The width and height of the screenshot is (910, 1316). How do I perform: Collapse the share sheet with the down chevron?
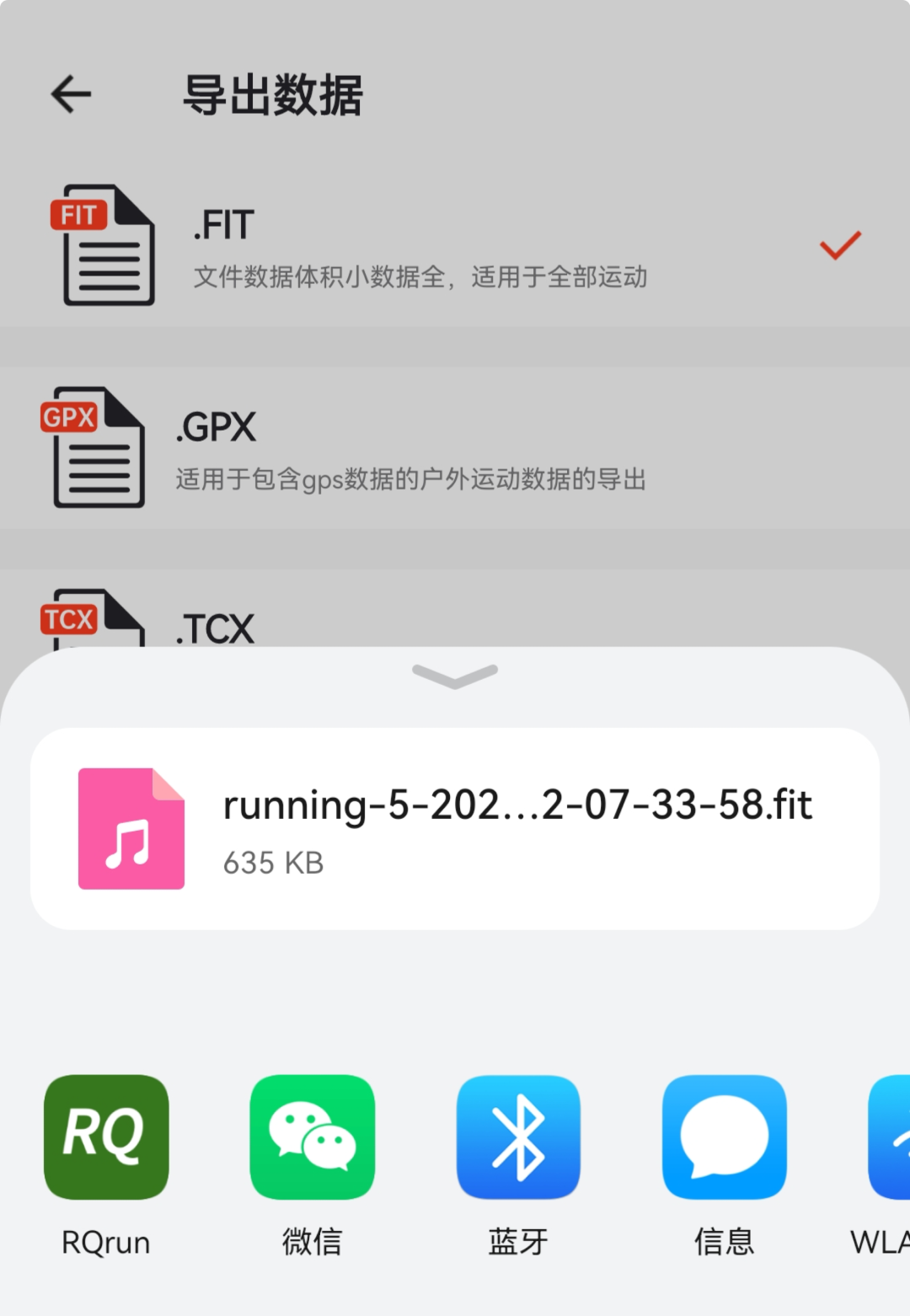(x=455, y=675)
